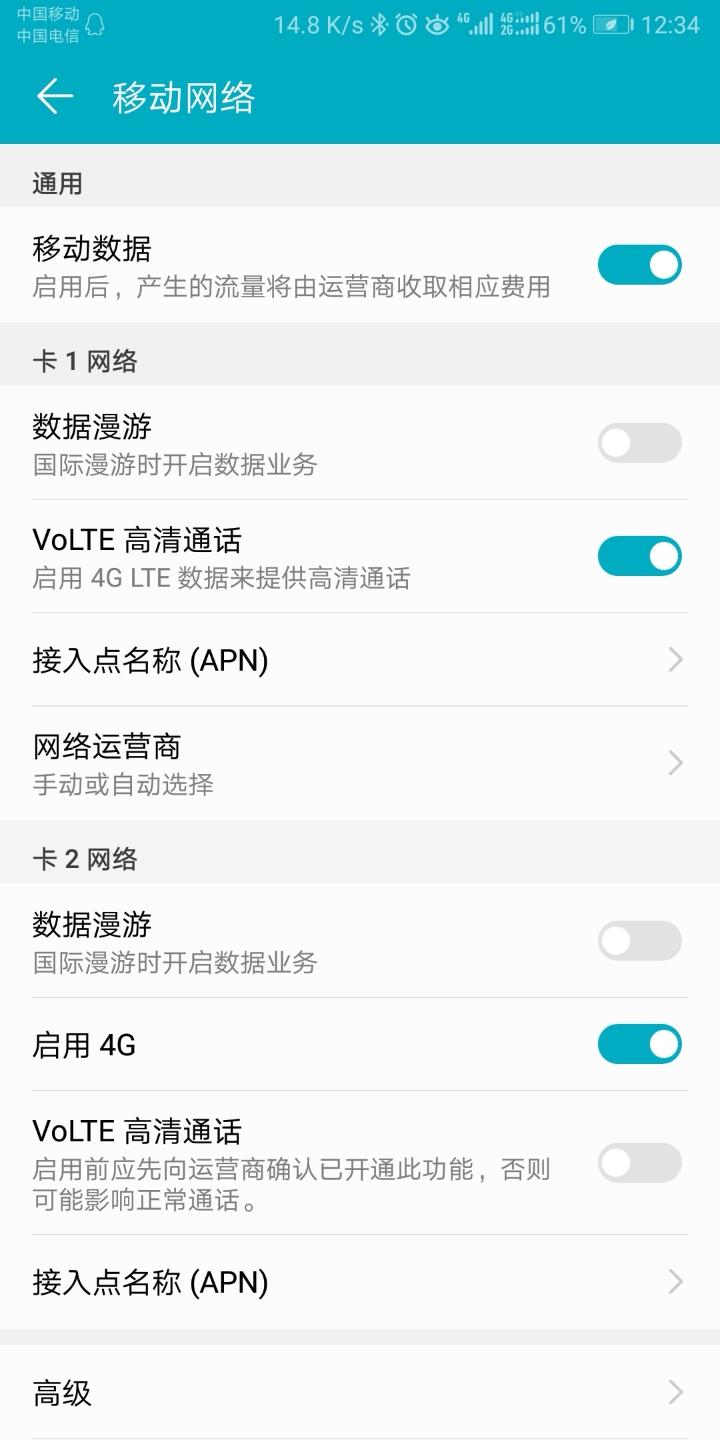720x1440 pixels.
Task: Expand 卡 1 接入点名称 (APN) settings
Action: pos(360,659)
